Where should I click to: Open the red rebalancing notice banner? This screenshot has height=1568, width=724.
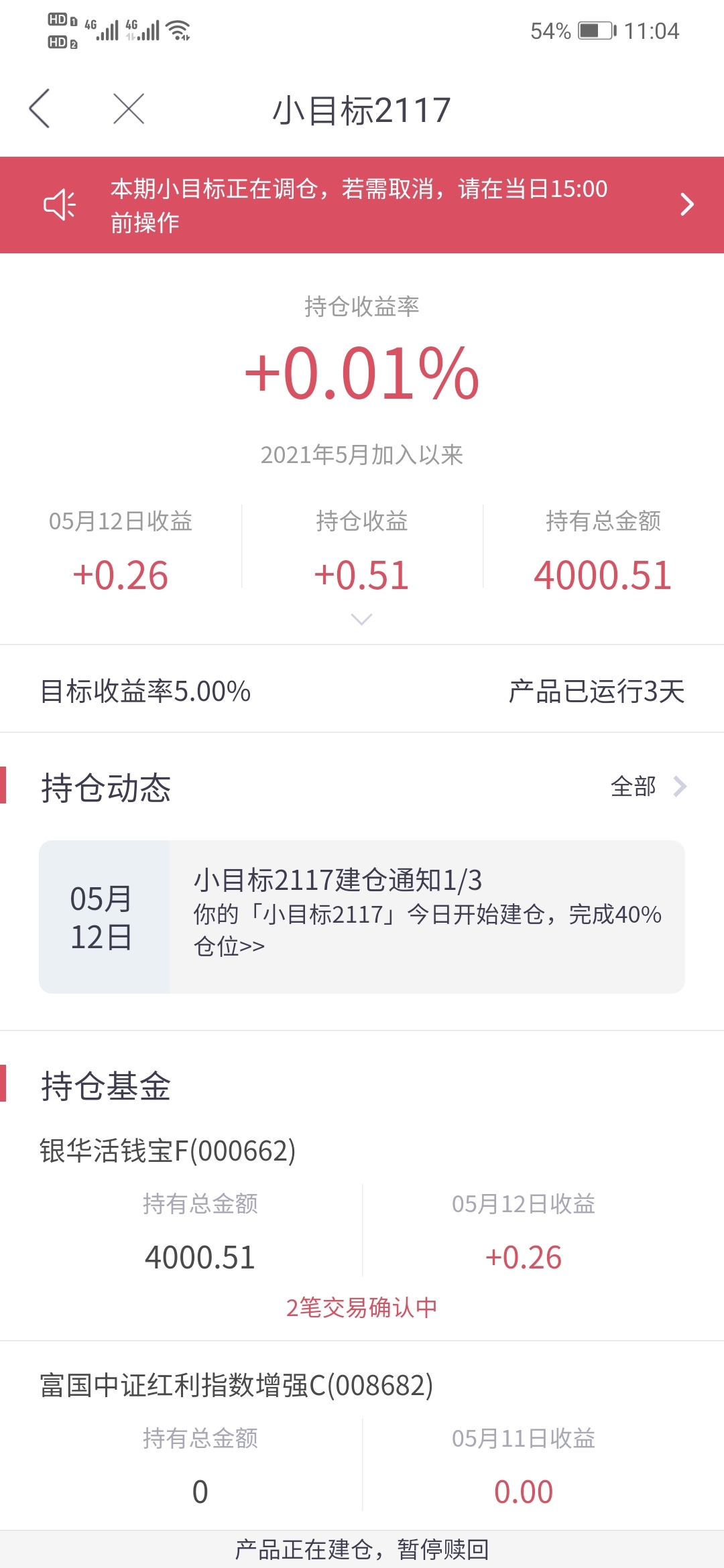pos(362,205)
